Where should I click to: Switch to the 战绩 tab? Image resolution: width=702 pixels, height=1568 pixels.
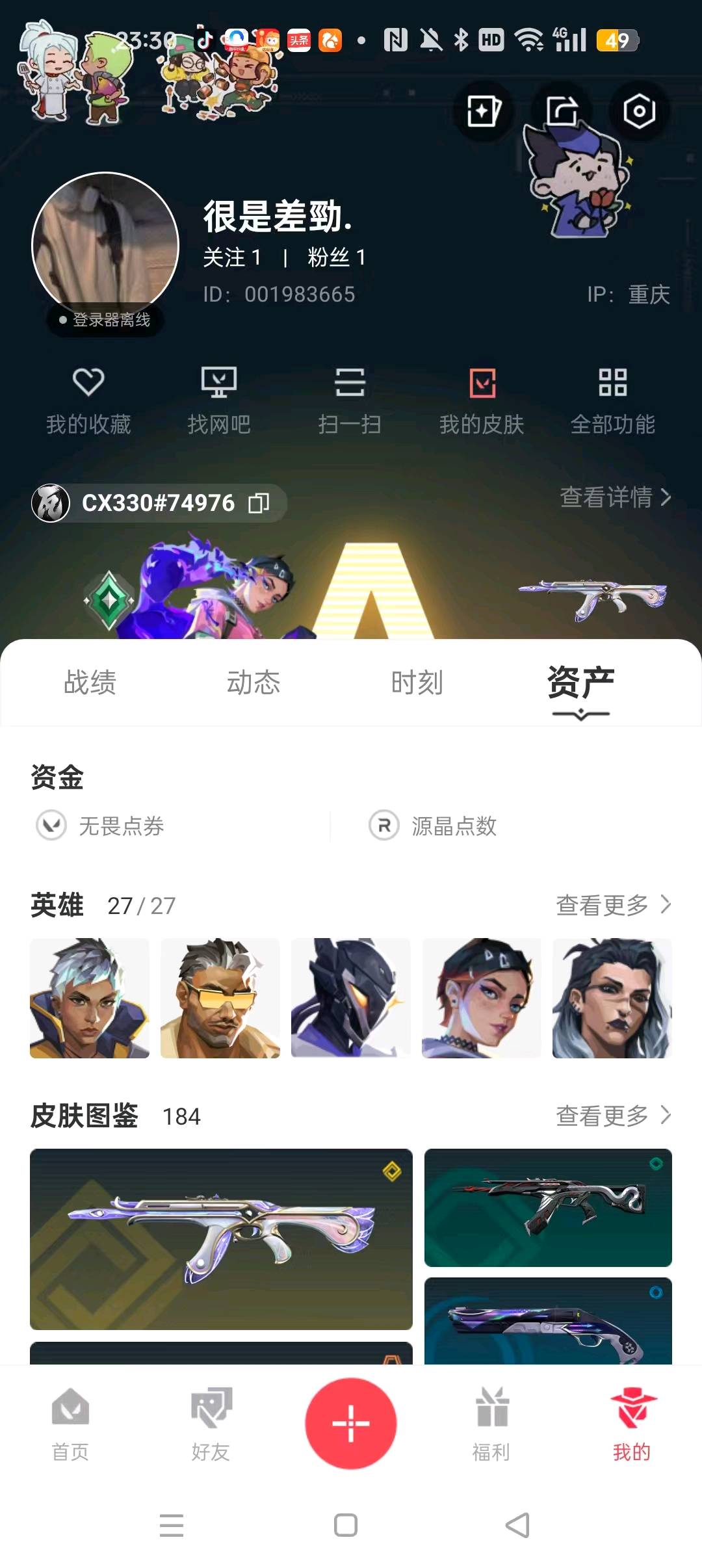pyautogui.click(x=90, y=683)
